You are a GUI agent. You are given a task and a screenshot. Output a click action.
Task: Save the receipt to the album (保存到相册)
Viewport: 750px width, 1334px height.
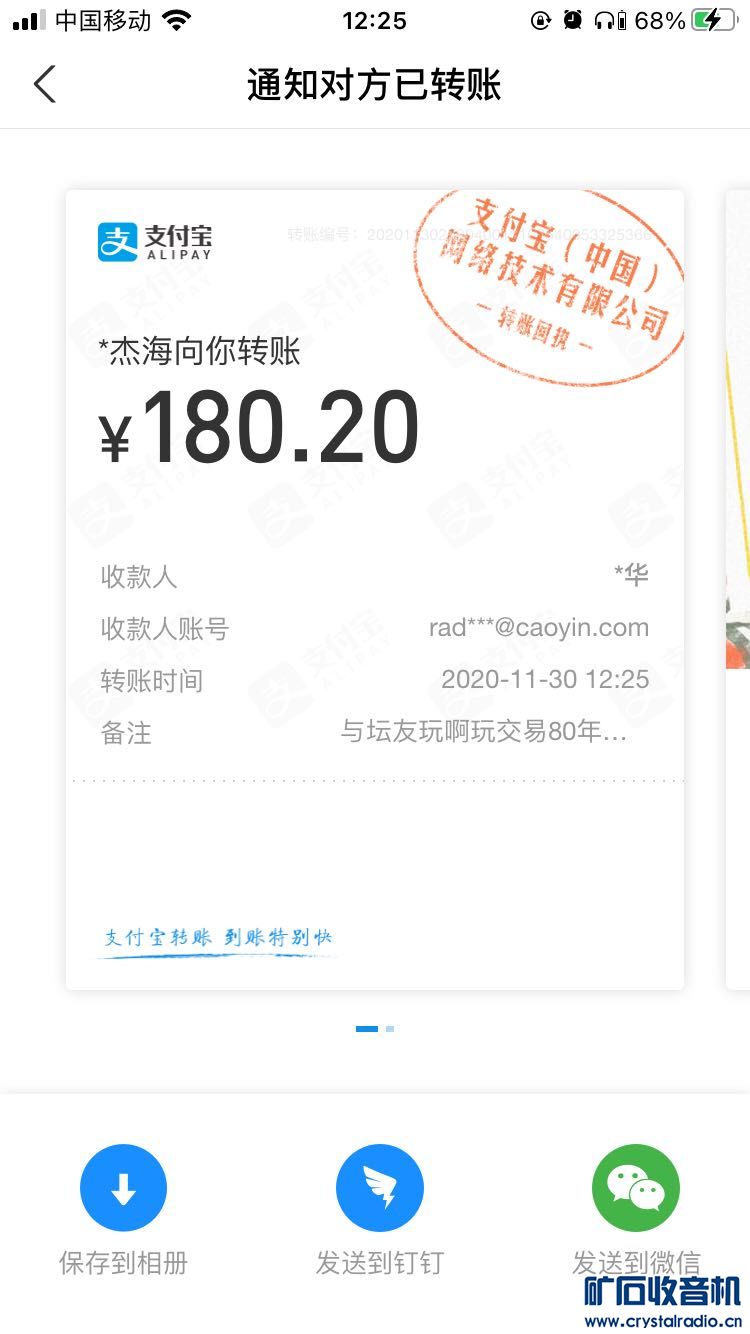click(x=123, y=1188)
